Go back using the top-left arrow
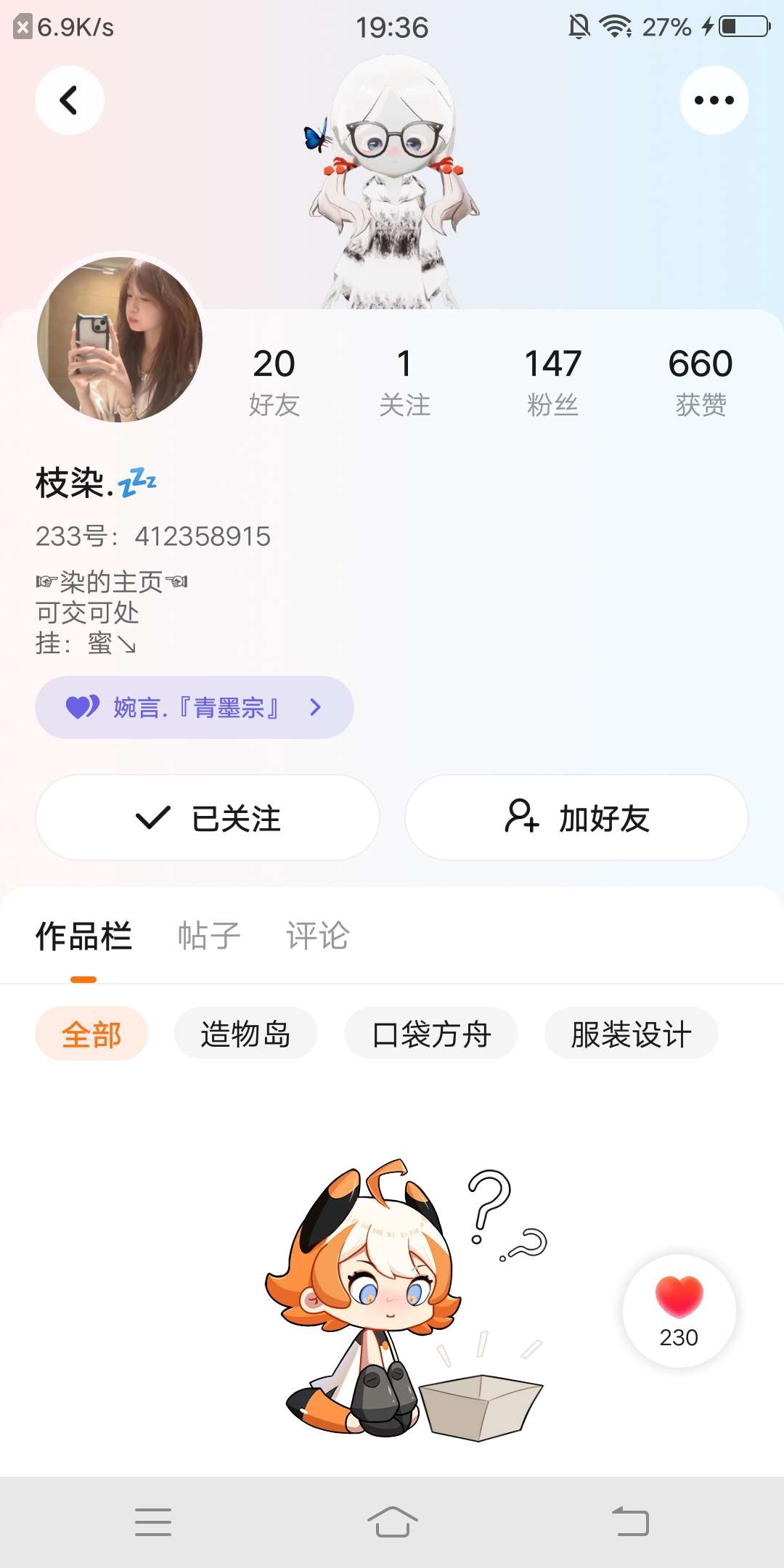 (69, 100)
